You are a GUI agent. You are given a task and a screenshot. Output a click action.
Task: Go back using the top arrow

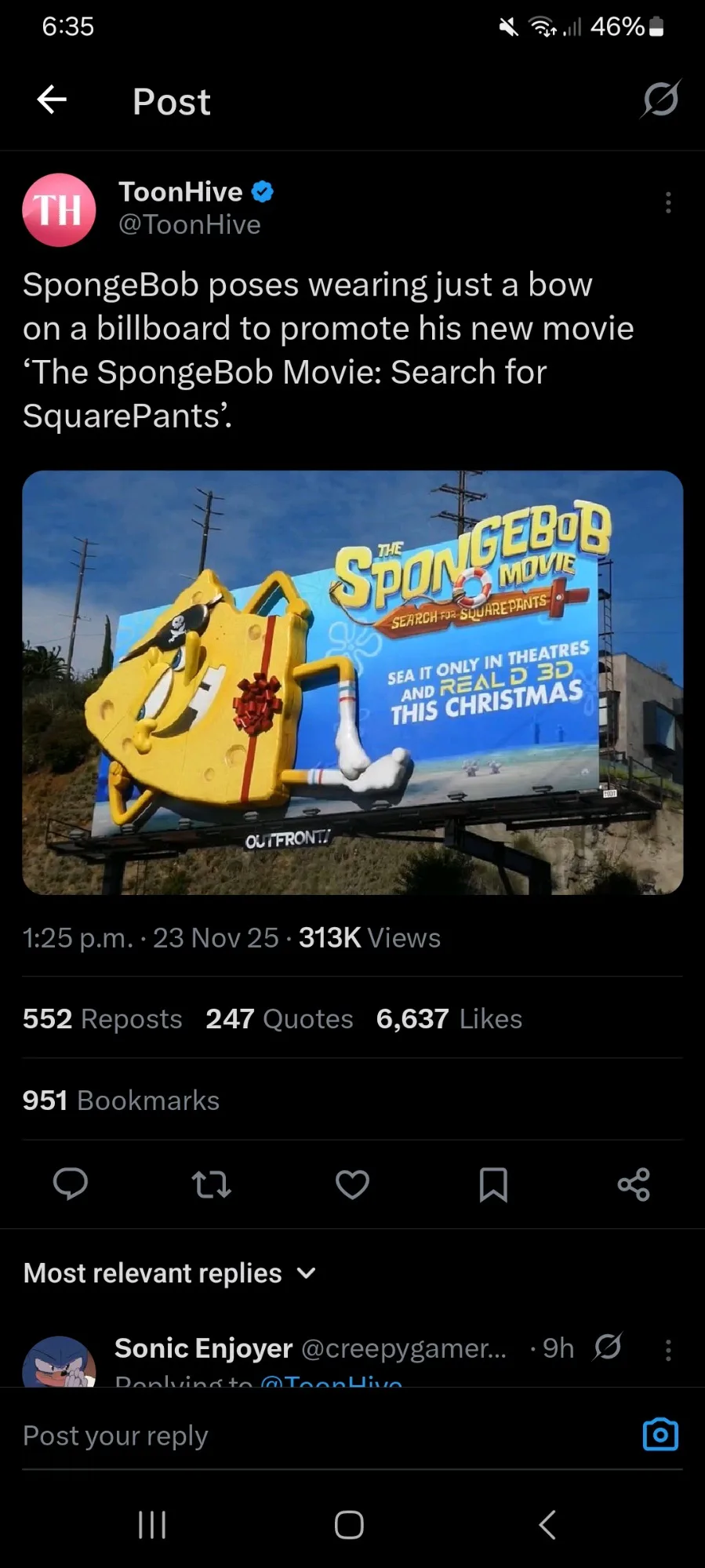pyautogui.click(x=52, y=100)
